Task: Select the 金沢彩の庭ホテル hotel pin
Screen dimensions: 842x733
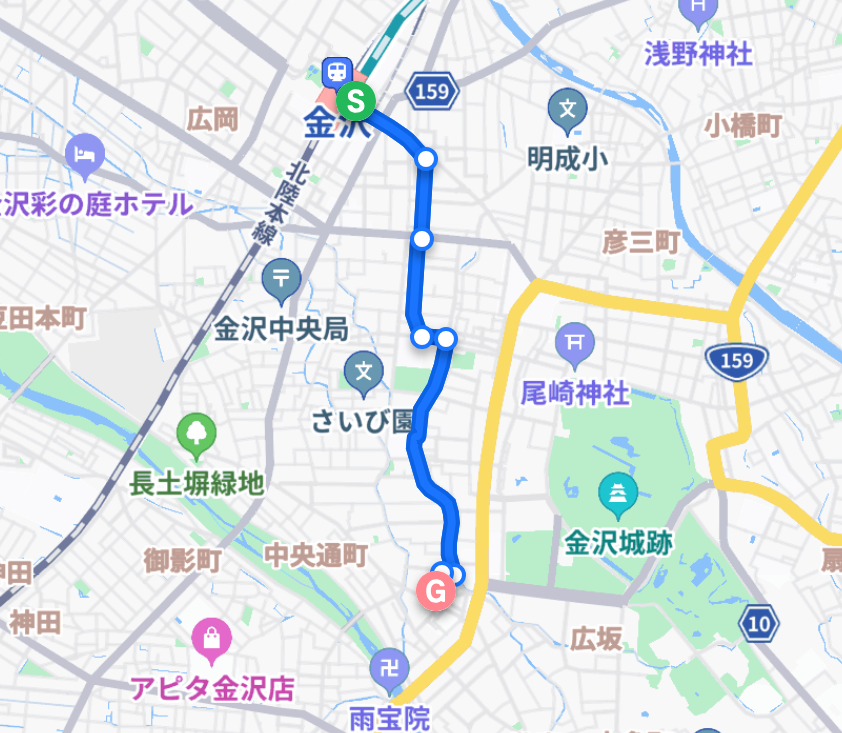Action: pos(84,155)
